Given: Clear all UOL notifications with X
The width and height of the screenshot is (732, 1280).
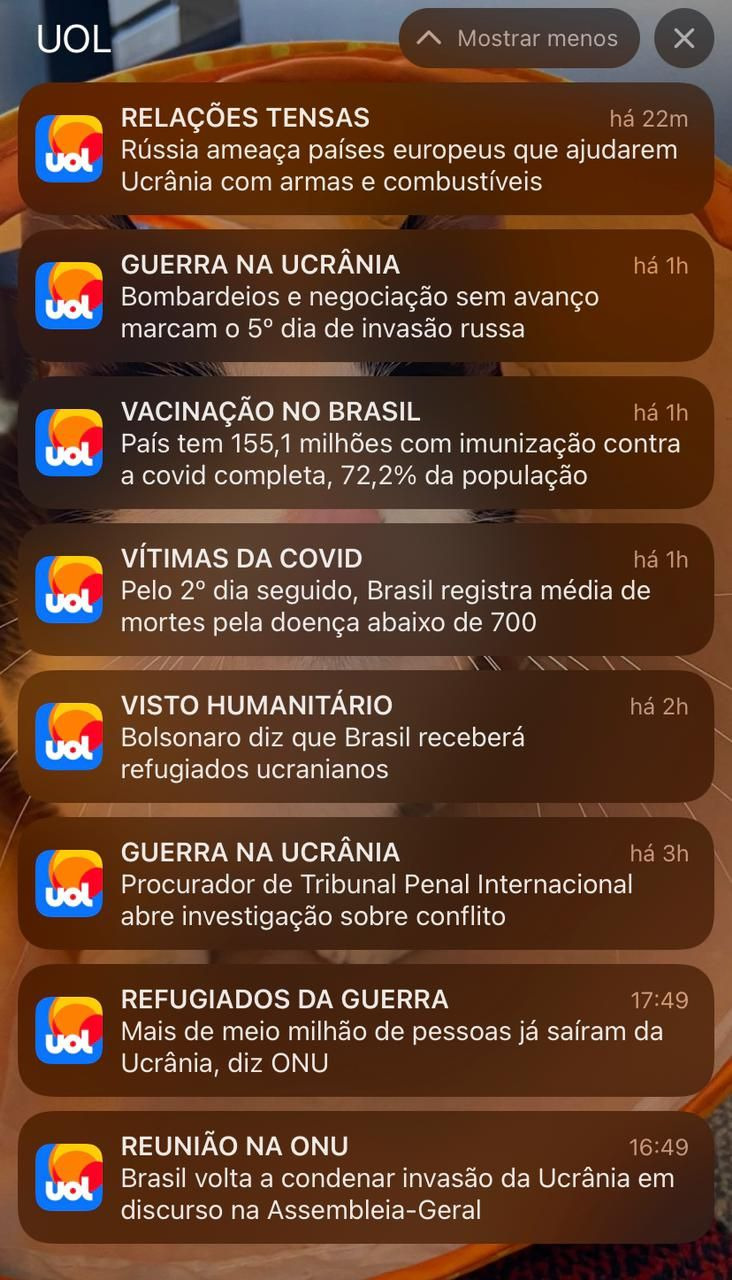Looking at the screenshot, I should pyautogui.click(x=684, y=39).
